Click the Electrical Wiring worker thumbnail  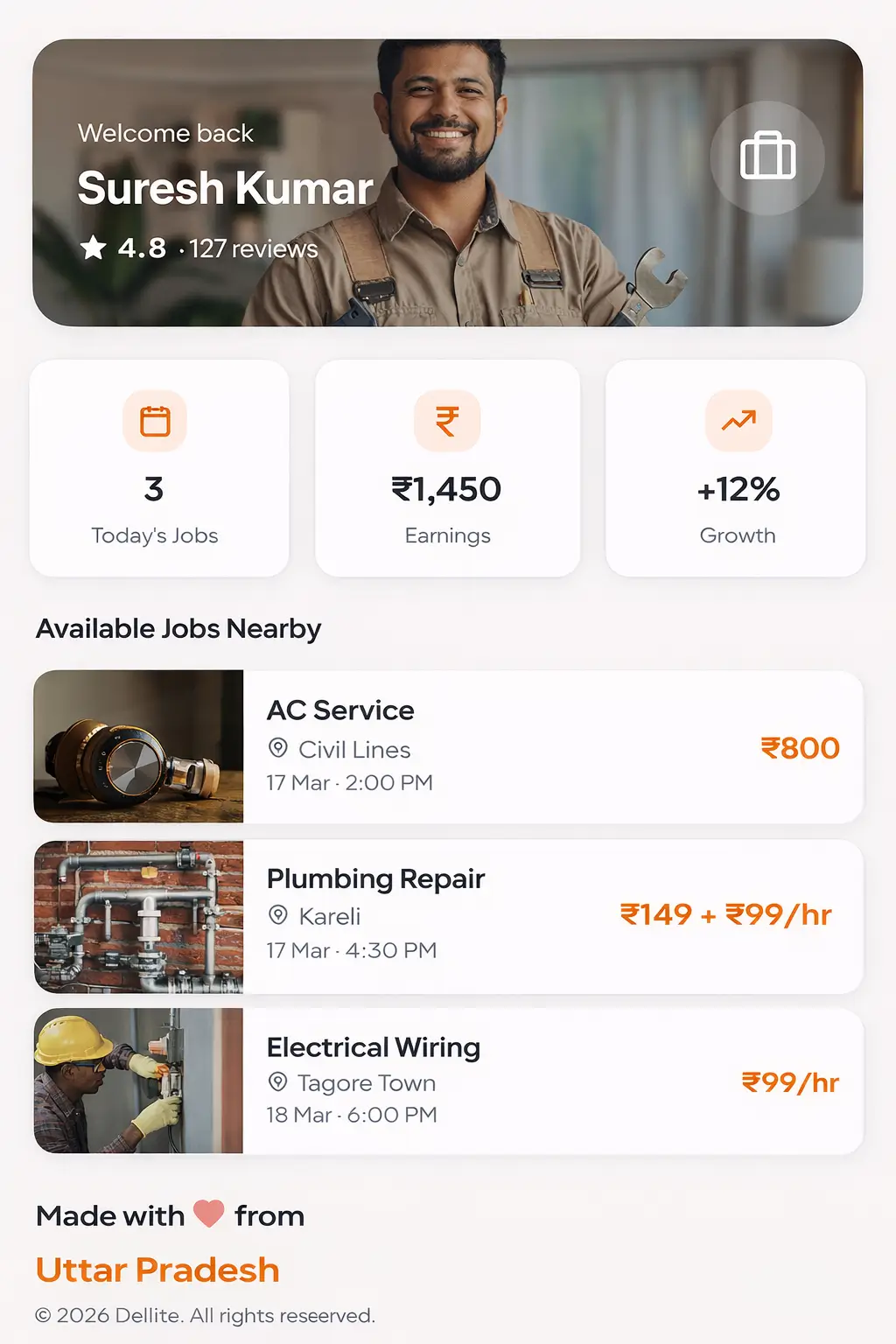(138, 1081)
